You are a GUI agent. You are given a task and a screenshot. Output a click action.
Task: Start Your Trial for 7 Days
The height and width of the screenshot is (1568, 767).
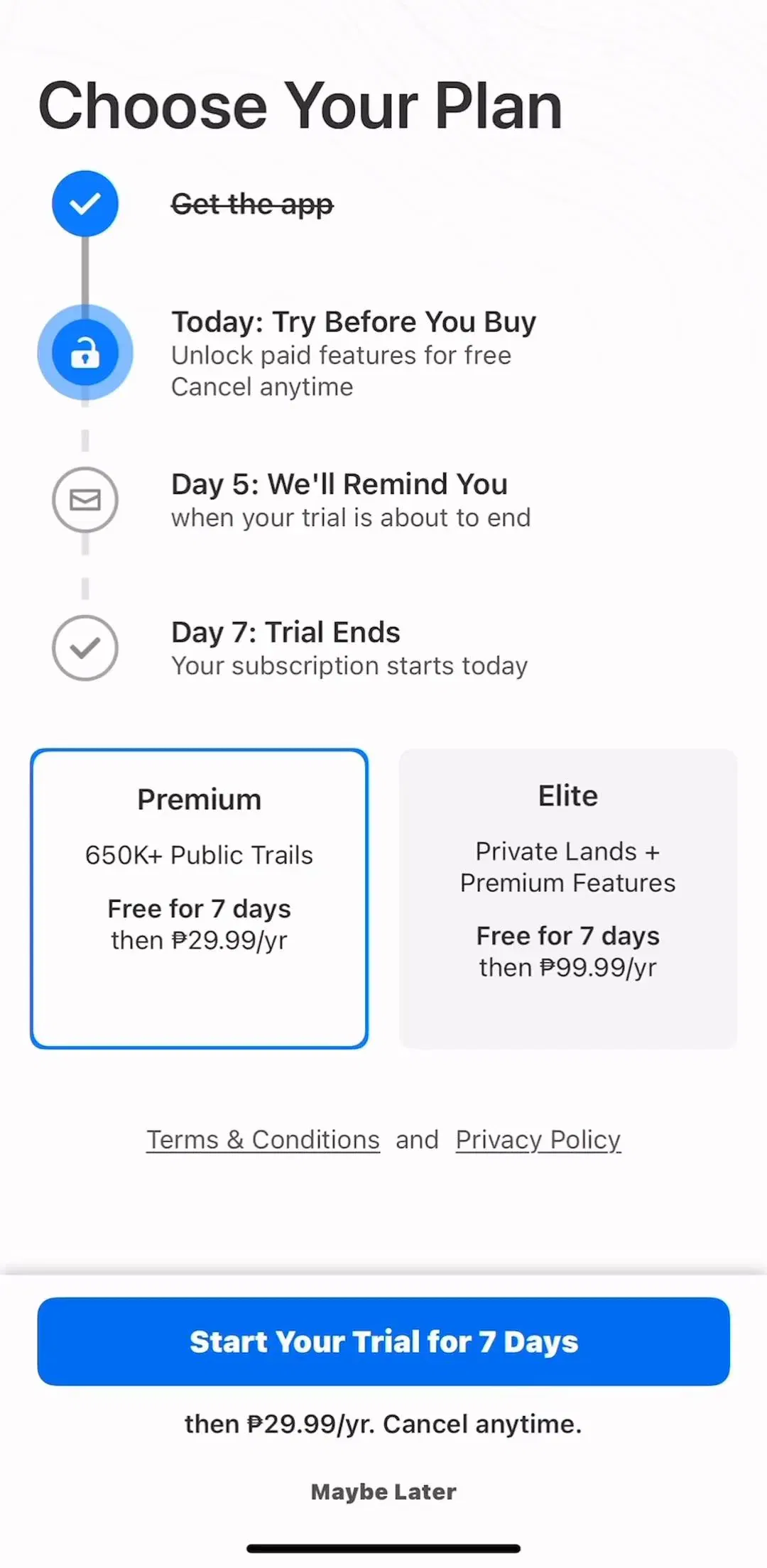[x=383, y=1341]
